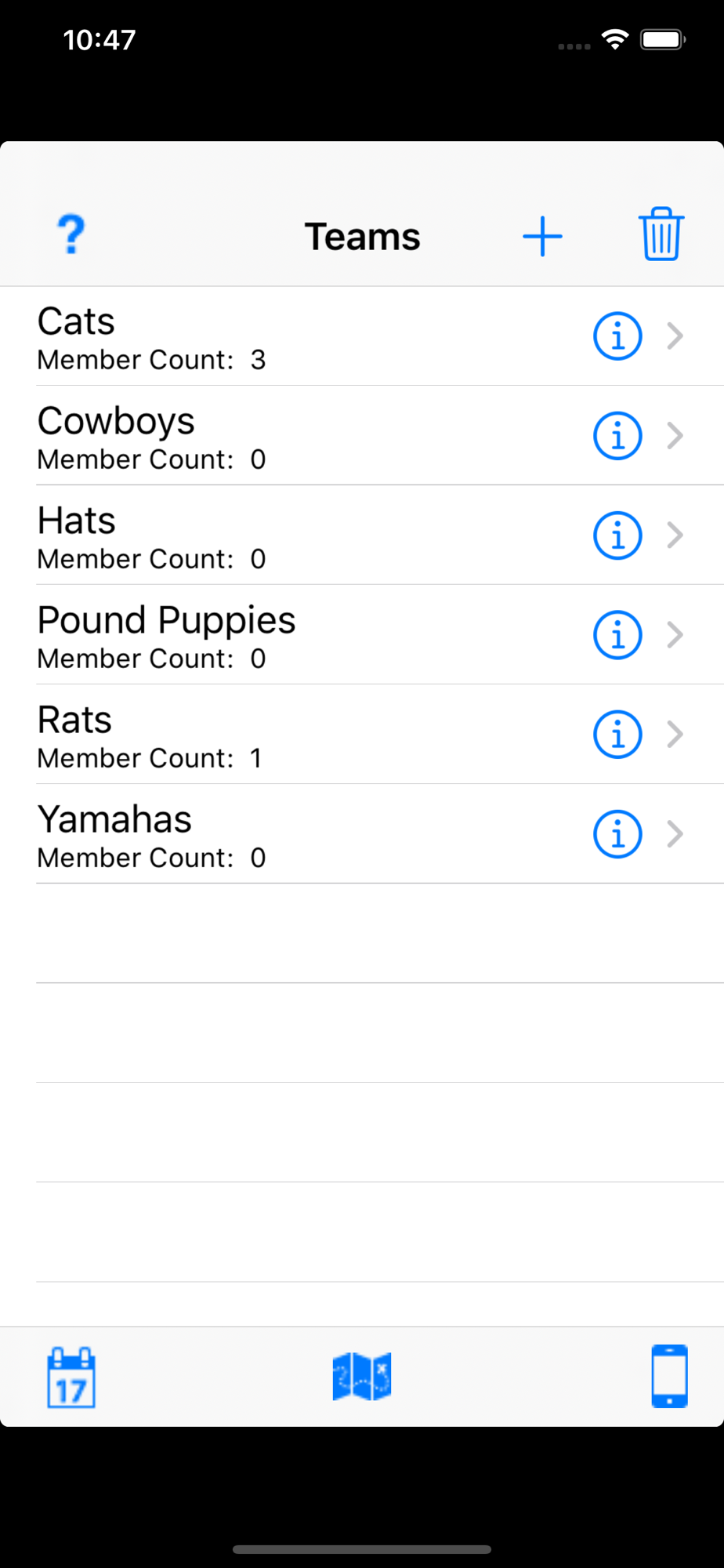This screenshot has height=1568, width=724.
Task: Open the map icon in toolbar
Action: (x=362, y=1377)
